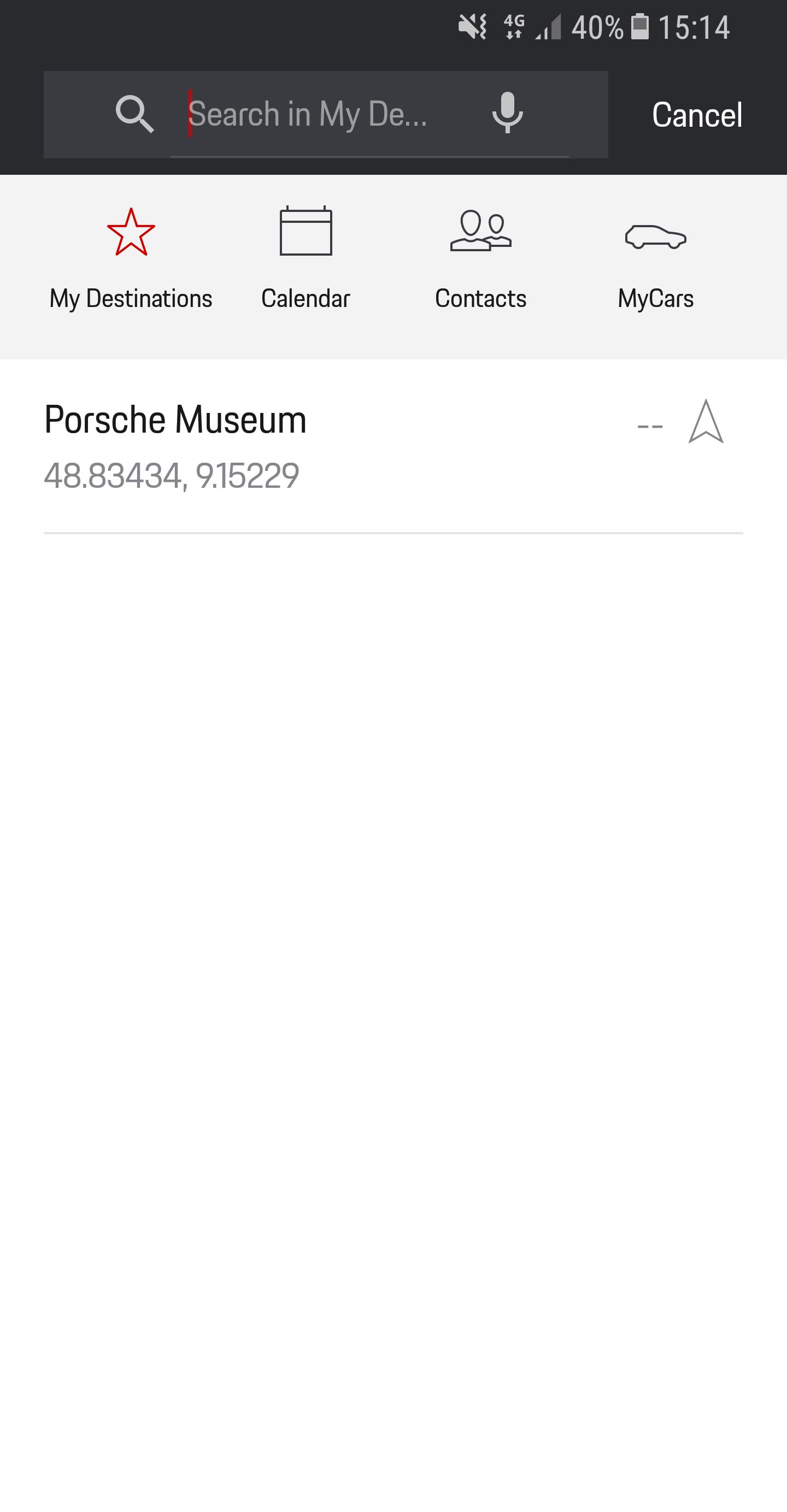The width and height of the screenshot is (787, 1512).
Task: Start voice search with the microphone
Action: click(507, 113)
